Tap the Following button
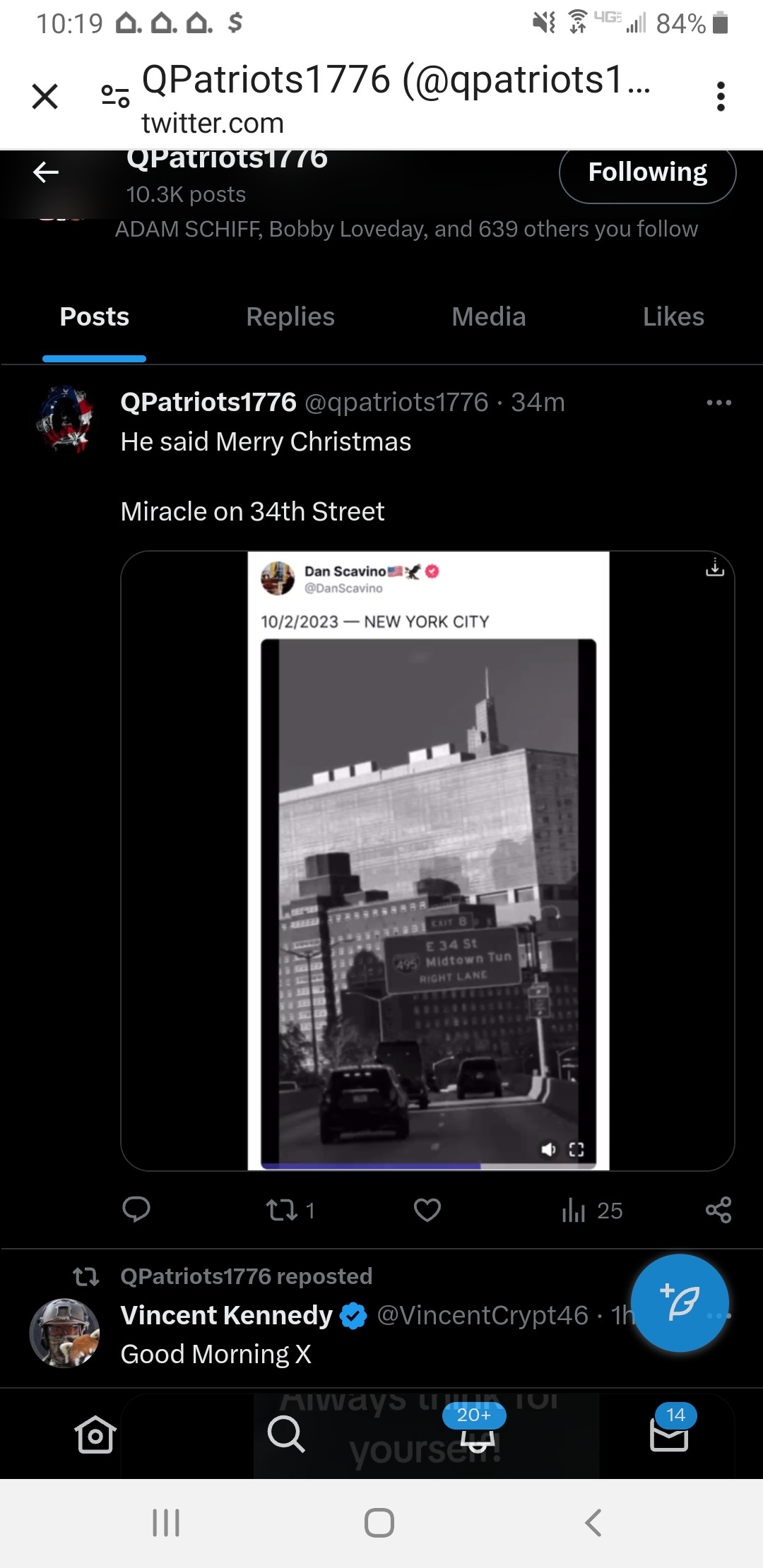The width and height of the screenshot is (763, 1568). (647, 172)
